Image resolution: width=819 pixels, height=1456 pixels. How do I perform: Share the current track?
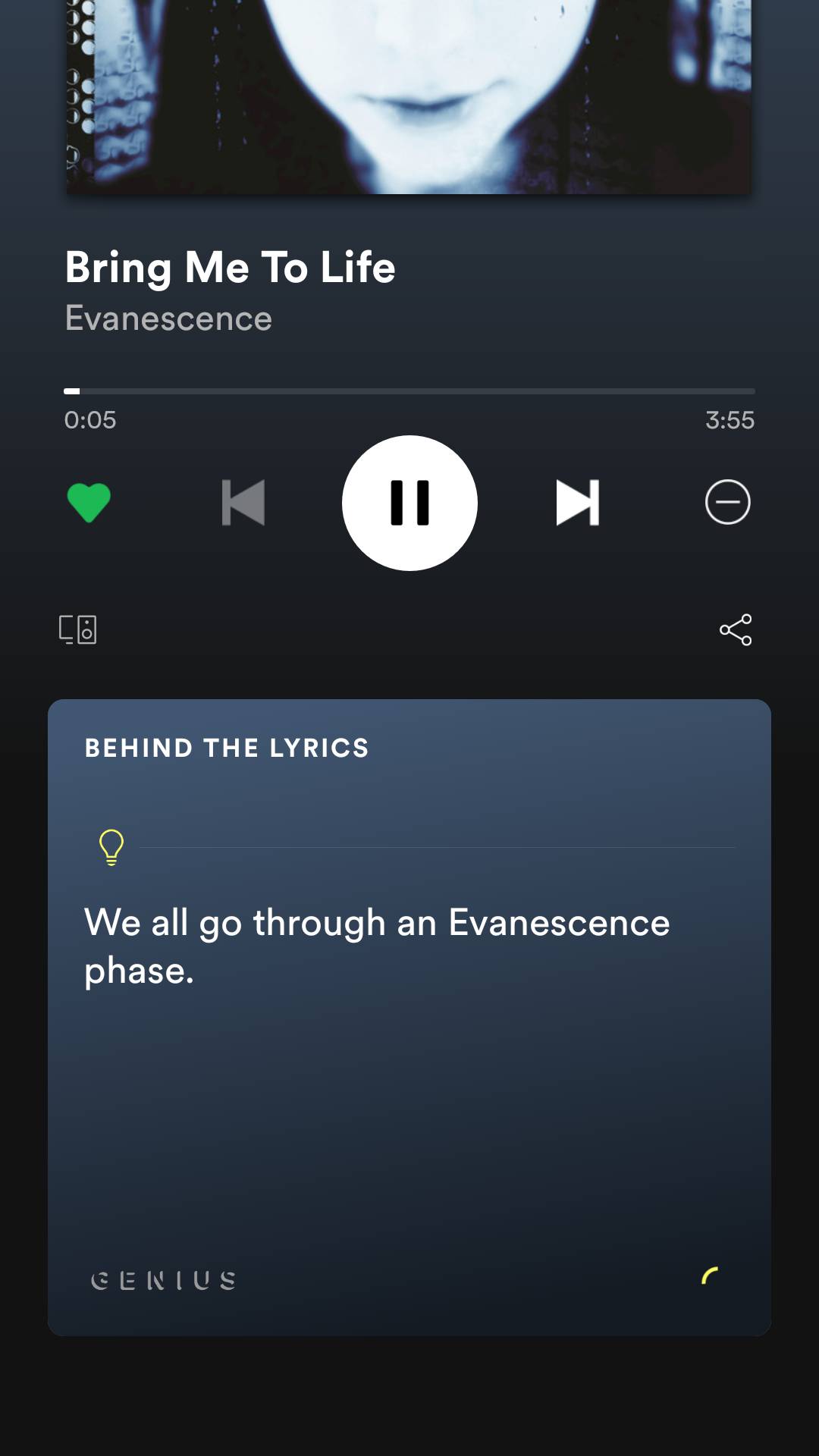pyautogui.click(x=736, y=629)
